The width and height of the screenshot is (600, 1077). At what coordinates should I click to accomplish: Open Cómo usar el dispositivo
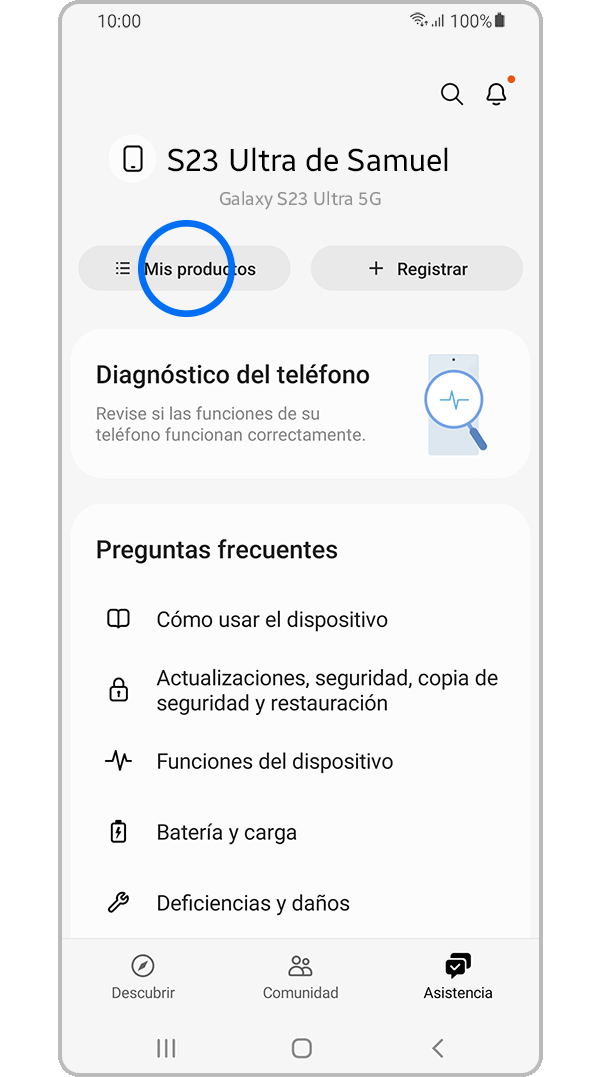(272, 620)
